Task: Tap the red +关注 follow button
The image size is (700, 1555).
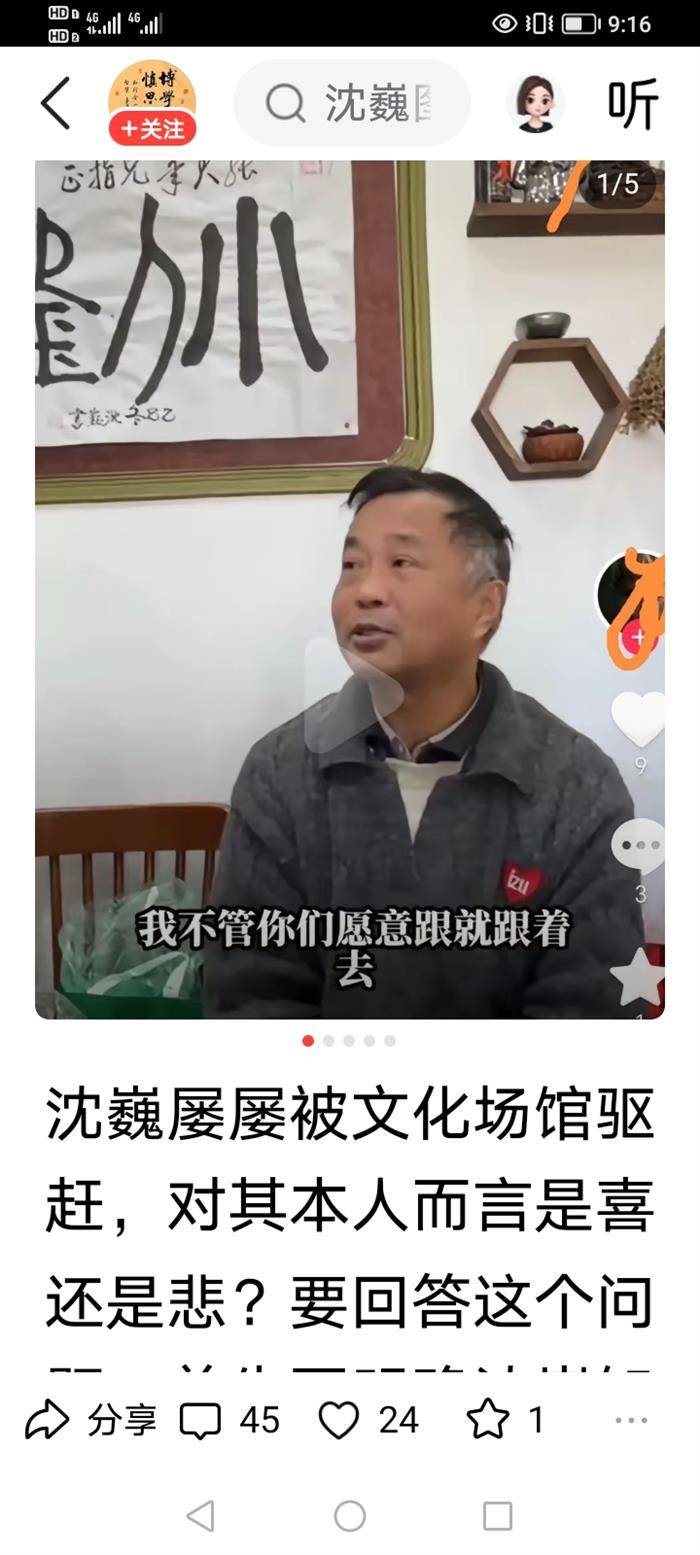Action: [x=152, y=129]
